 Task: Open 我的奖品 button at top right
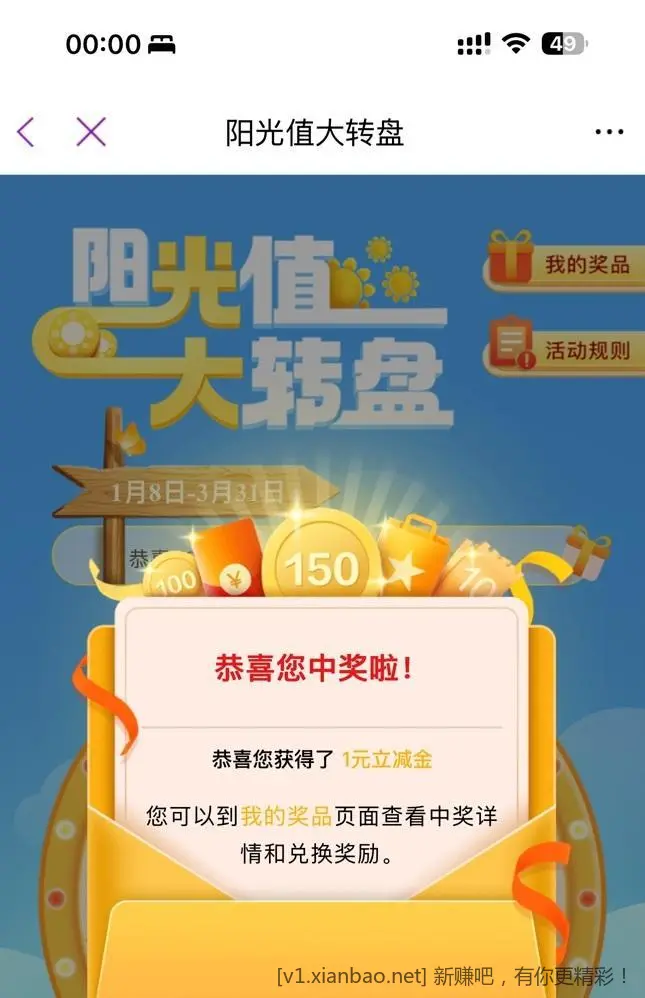coord(565,265)
